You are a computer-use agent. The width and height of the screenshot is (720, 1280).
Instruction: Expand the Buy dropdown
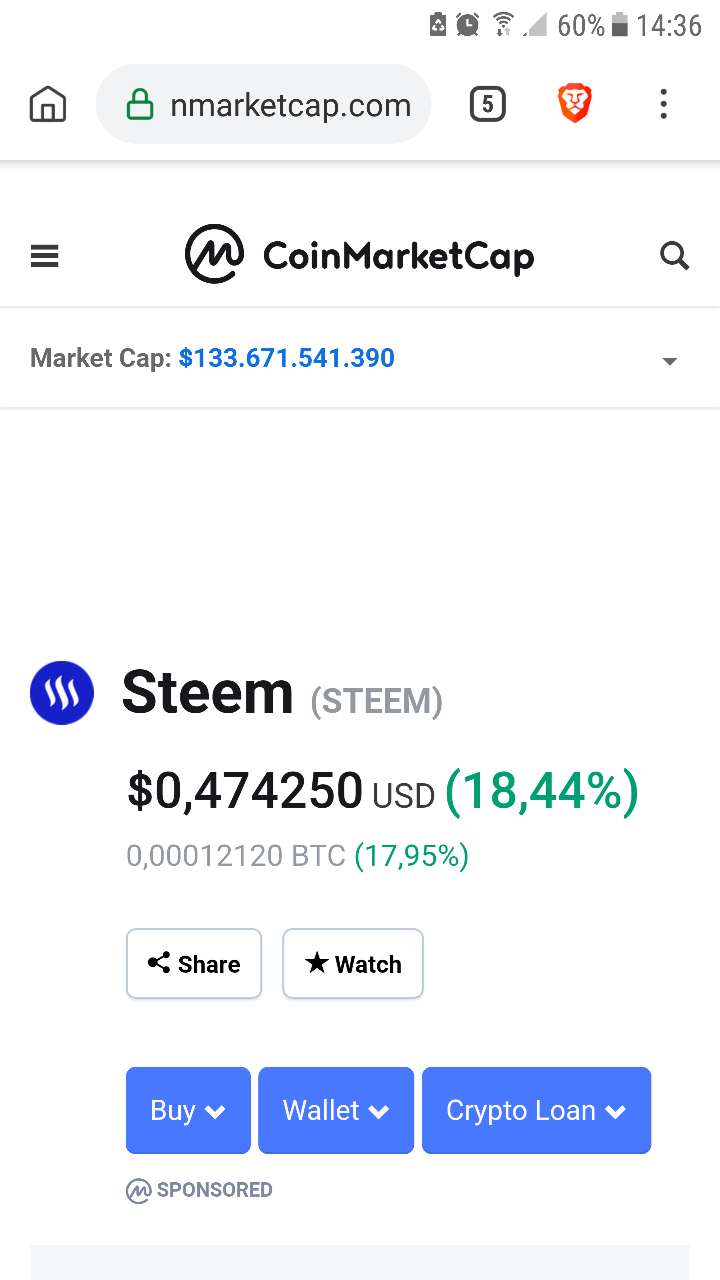pos(188,1111)
